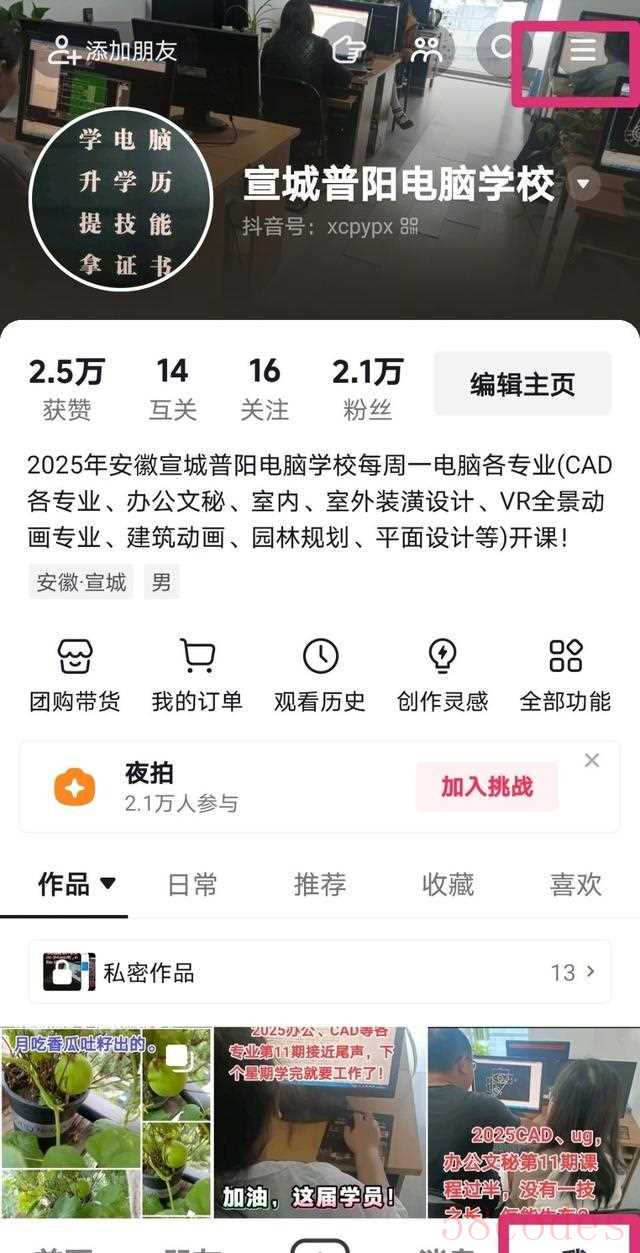Tap 加入挑战 on the 夜拍 banner

point(487,787)
